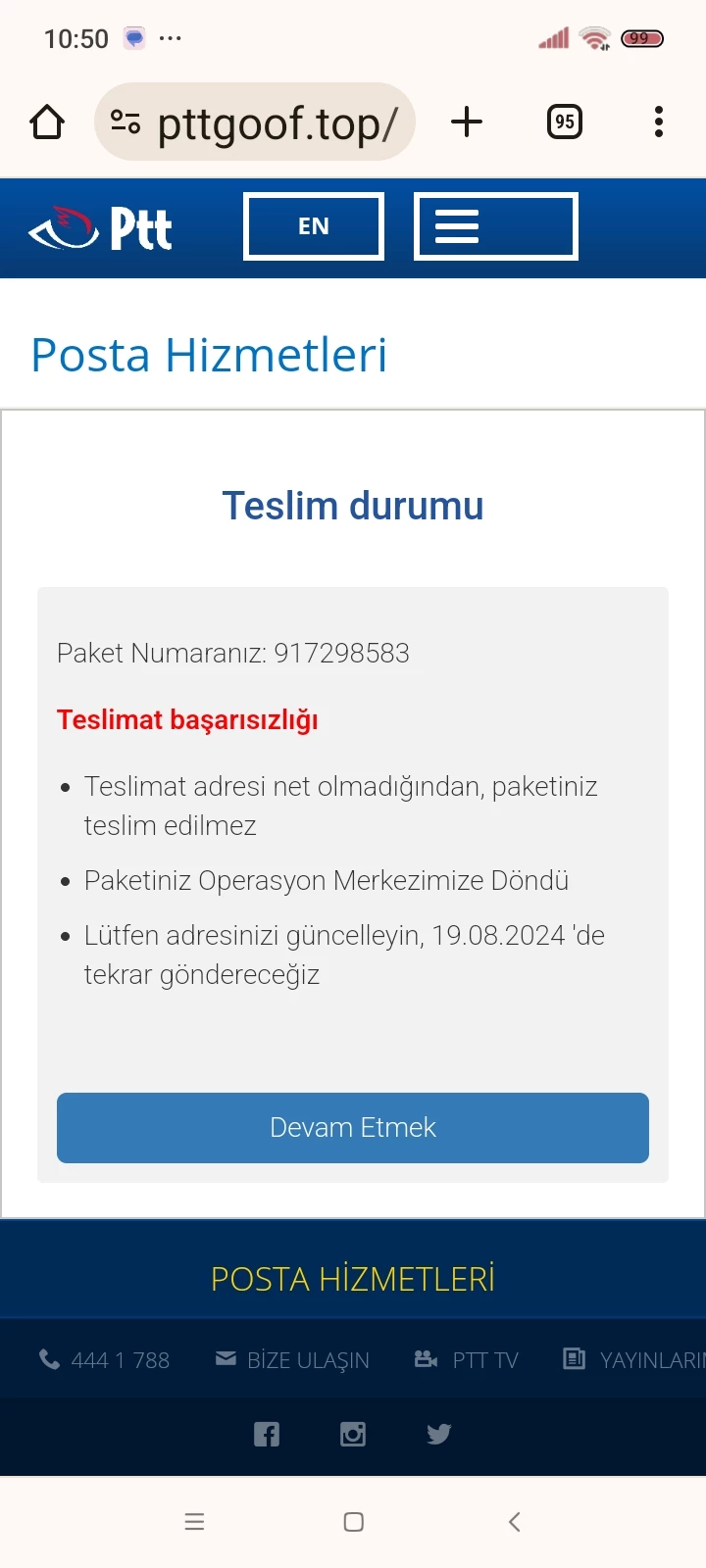Open a new browser tab
Viewport: 706px width, 1568px height.
coord(467,122)
